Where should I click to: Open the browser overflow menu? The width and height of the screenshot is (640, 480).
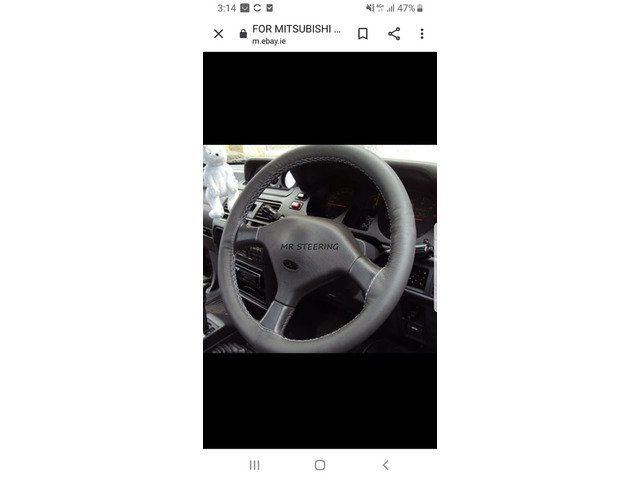pyautogui.click(x=422, y=34)
